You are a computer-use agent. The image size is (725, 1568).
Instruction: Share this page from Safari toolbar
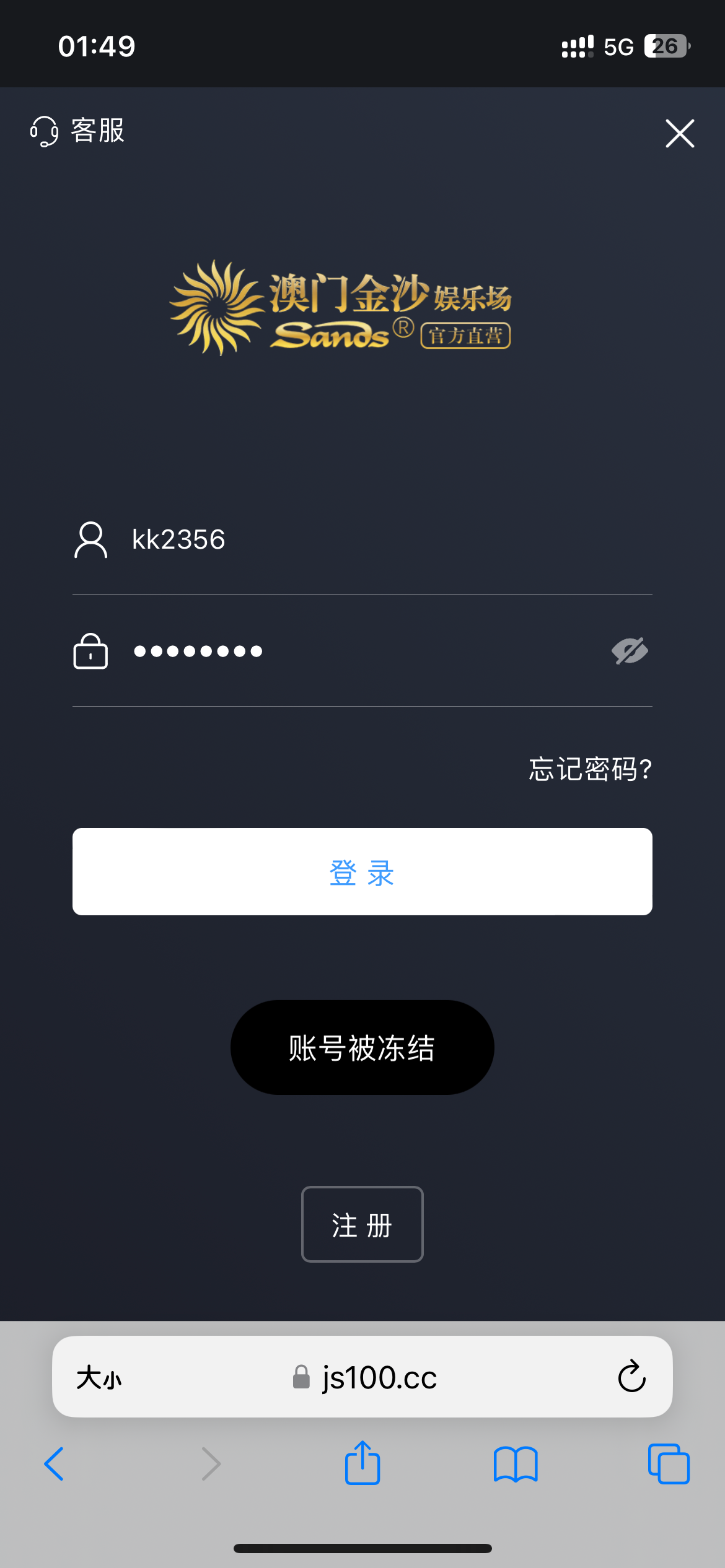(x=362, y=1463)
